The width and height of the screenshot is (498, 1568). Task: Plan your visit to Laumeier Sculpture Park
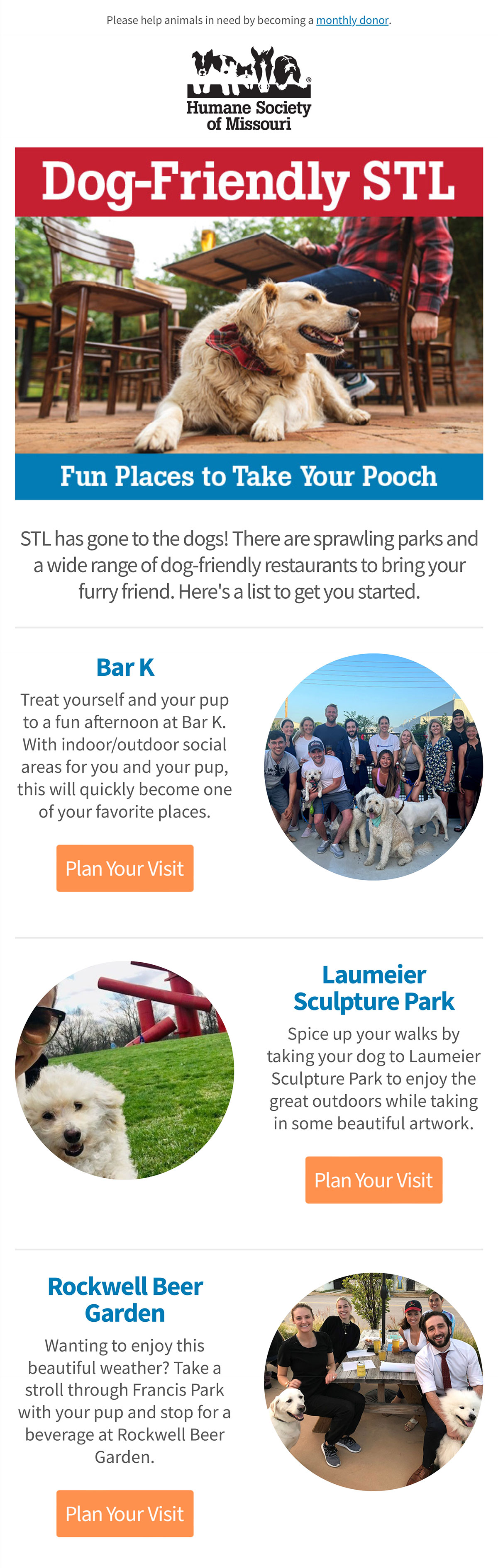tap(373, 1180)
